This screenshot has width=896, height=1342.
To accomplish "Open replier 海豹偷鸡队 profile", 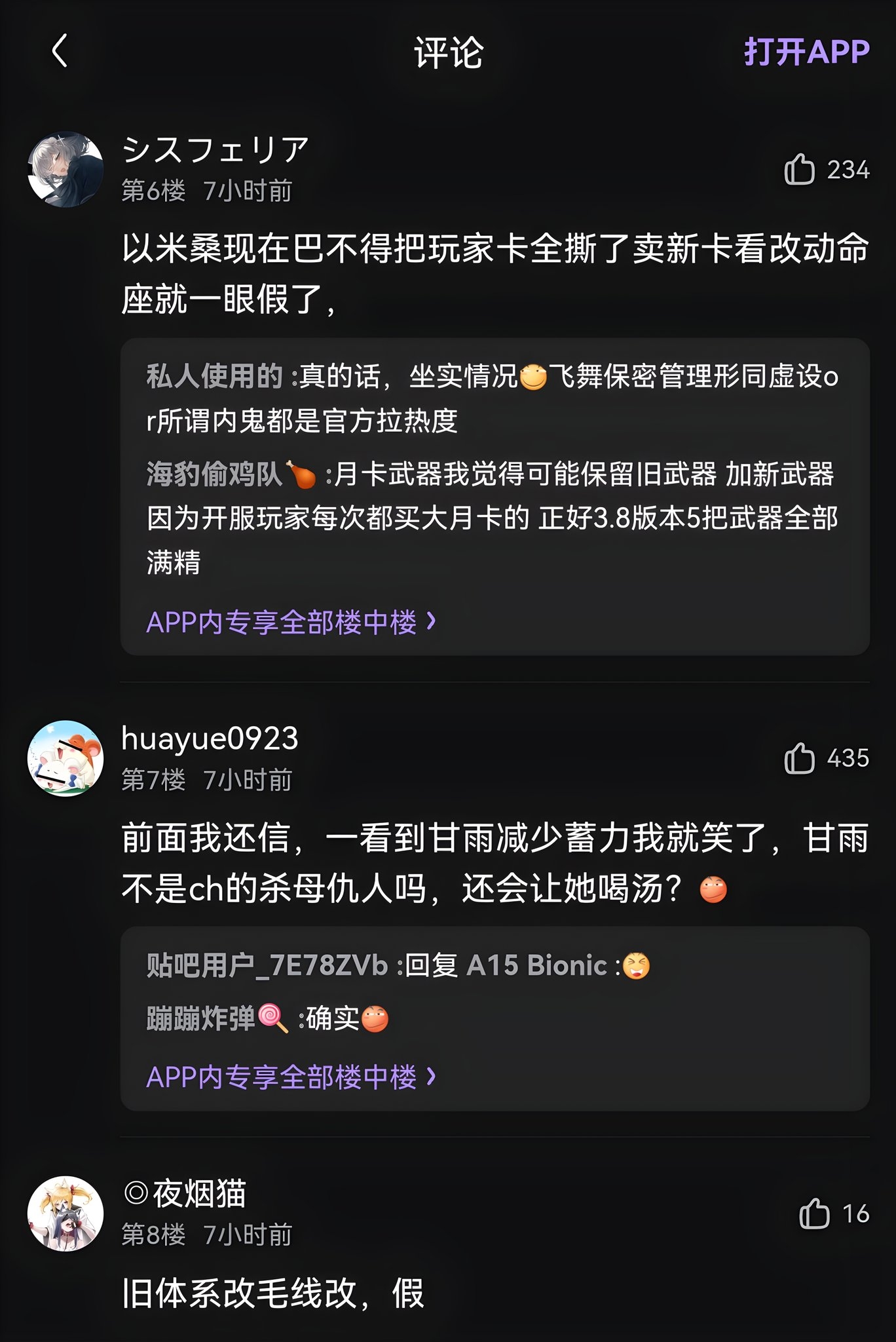I will point(214,474).
